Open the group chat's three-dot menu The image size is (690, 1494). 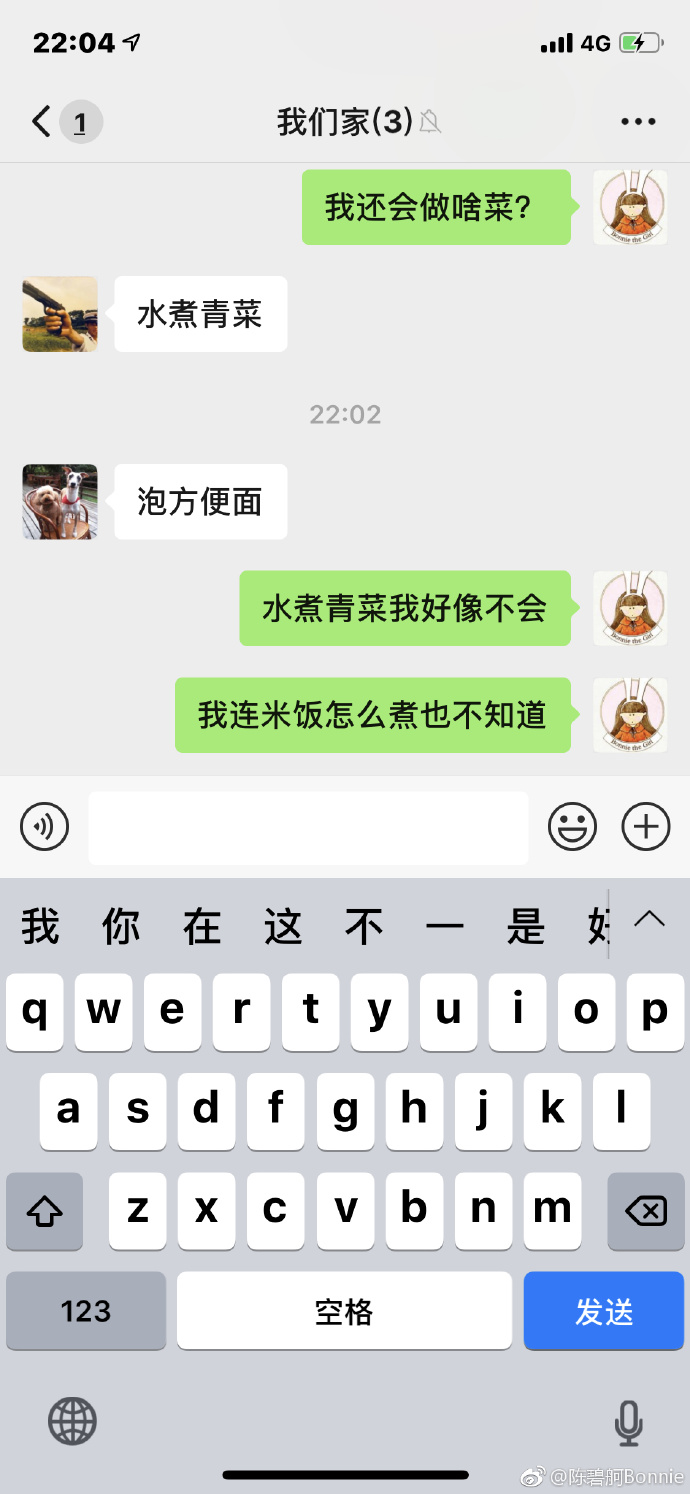point(638,122)
